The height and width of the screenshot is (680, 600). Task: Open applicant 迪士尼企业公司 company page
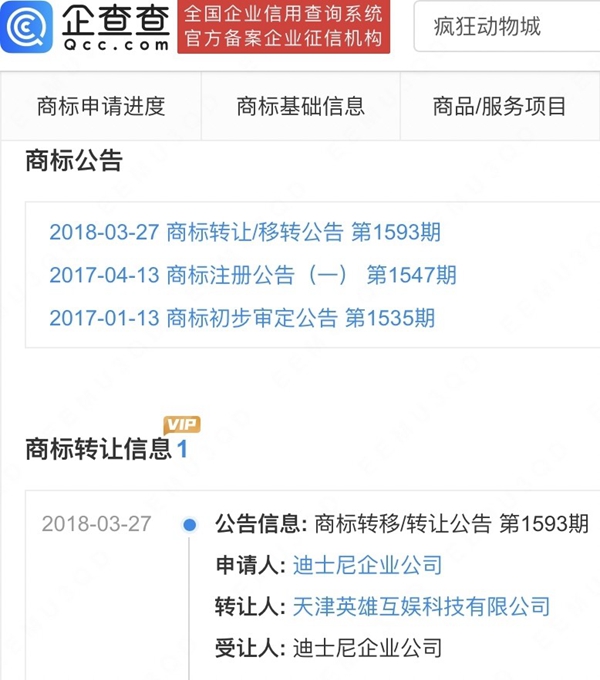point(367,565)
